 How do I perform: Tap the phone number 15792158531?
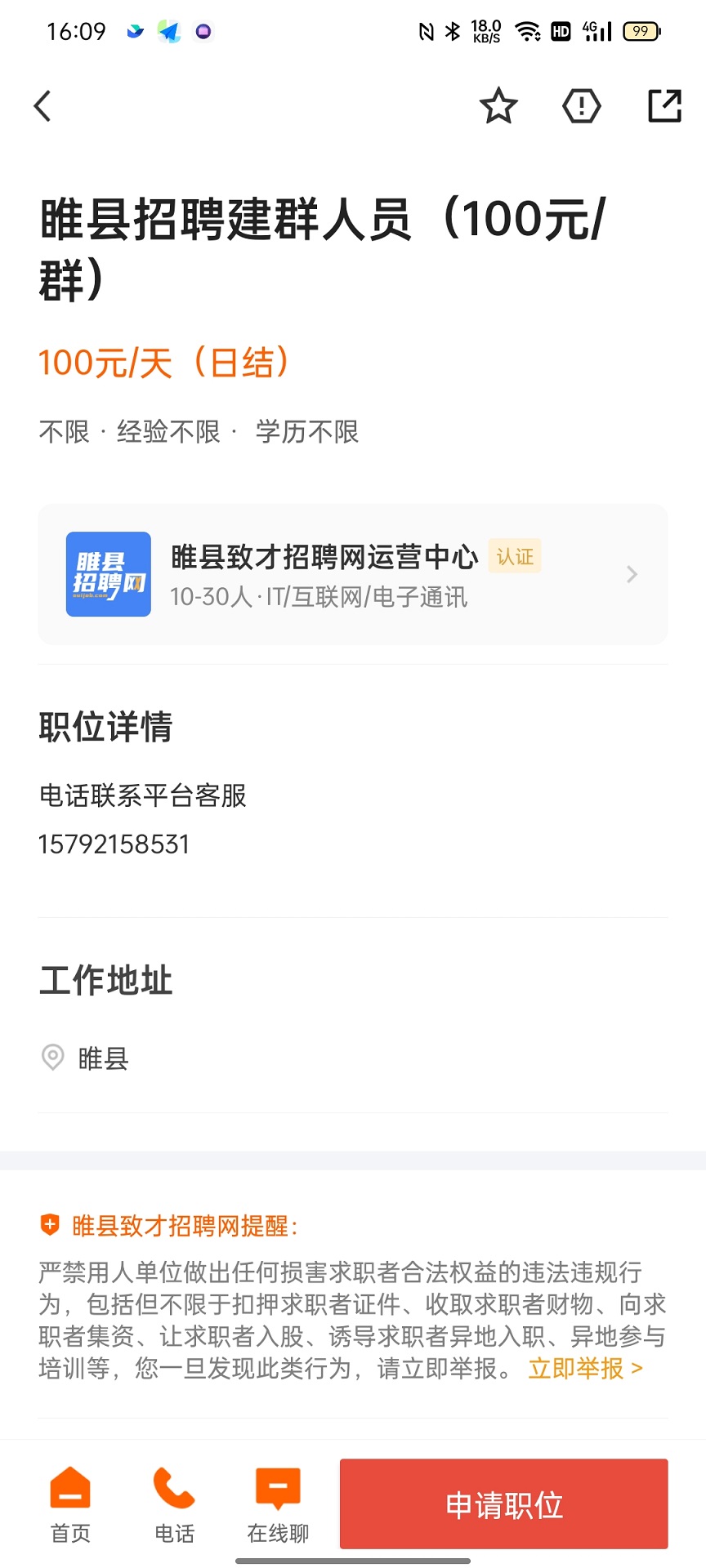pos(114,844)
